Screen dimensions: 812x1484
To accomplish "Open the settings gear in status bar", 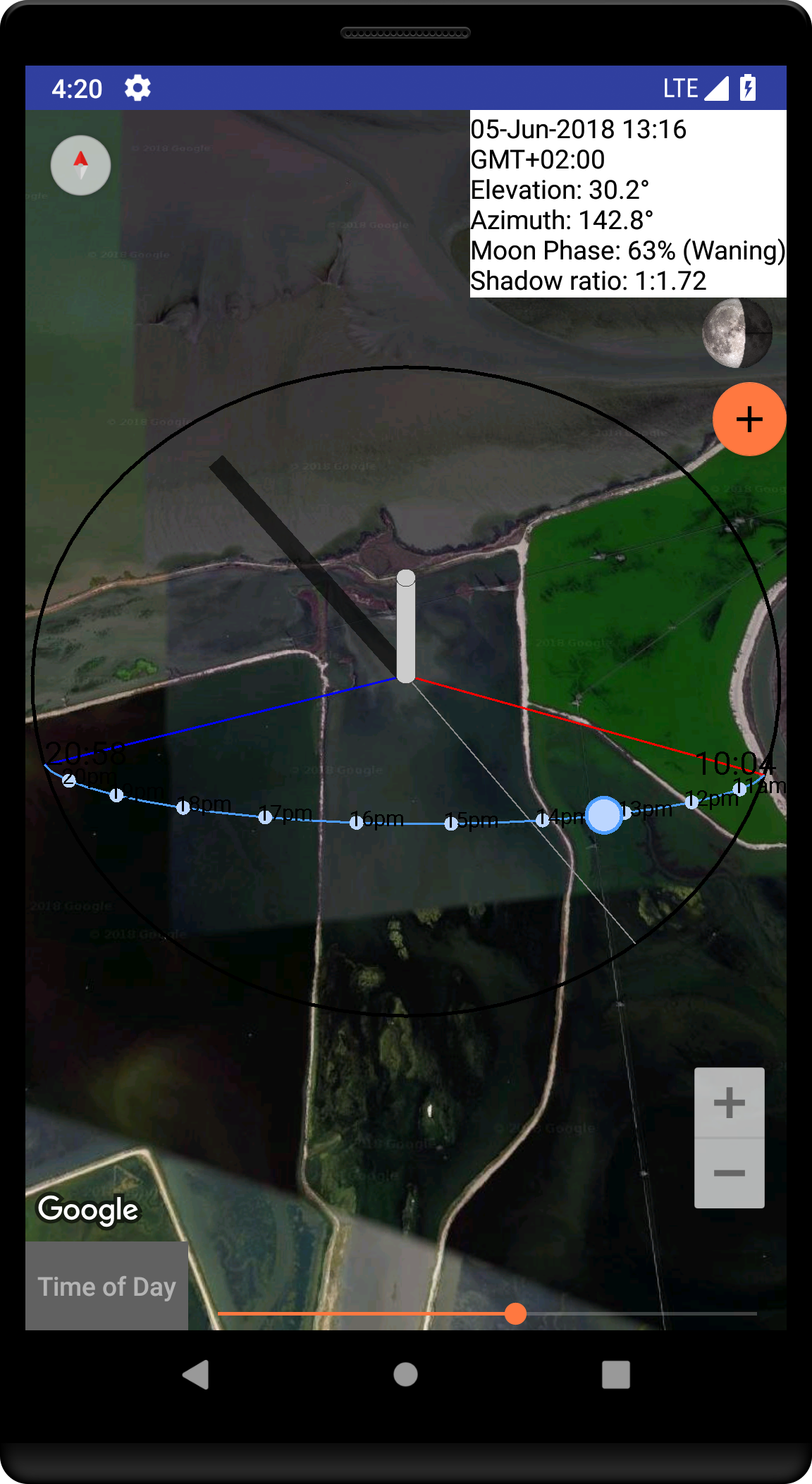I will pos(137,87).
